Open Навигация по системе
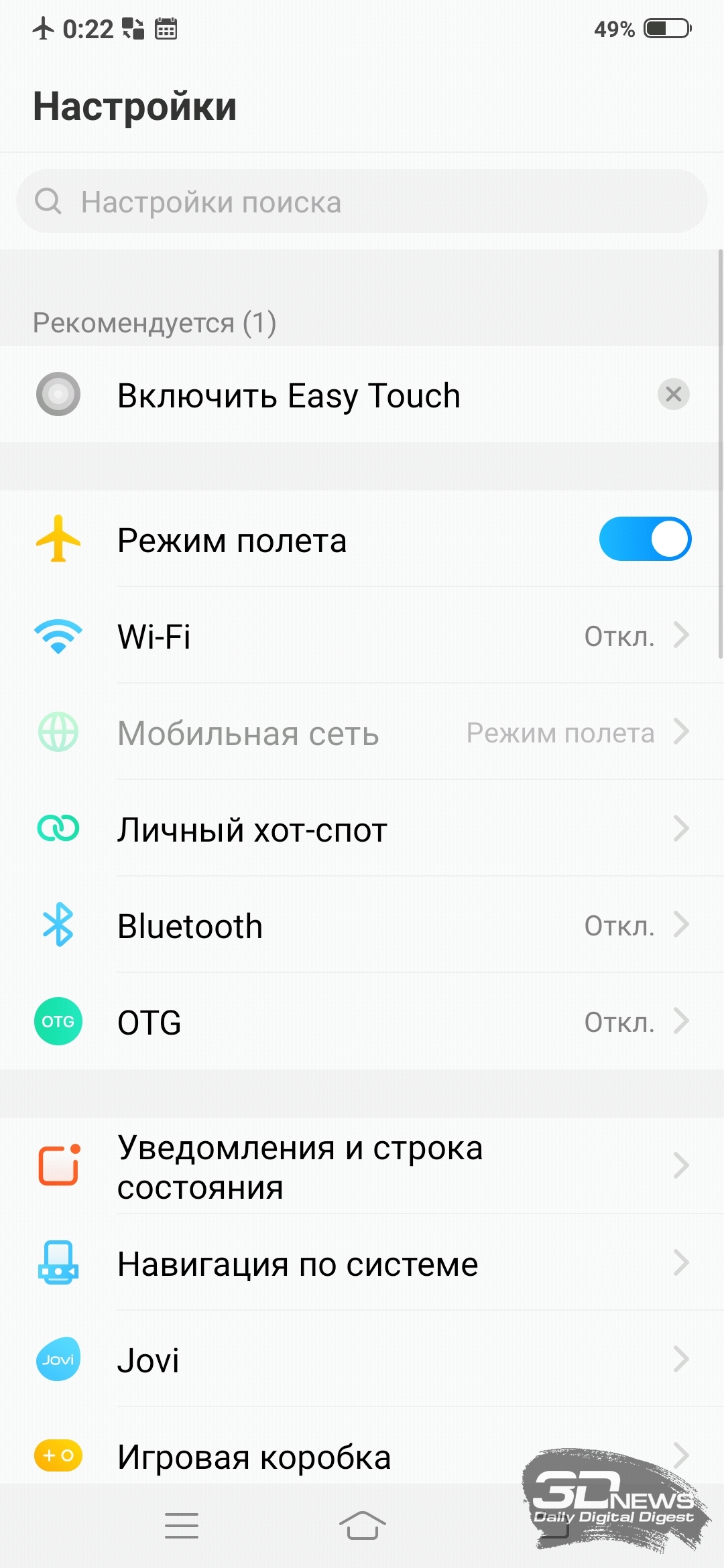Image resolution: width=724 pixels, height=1568 pixels. click(362, 1263)
